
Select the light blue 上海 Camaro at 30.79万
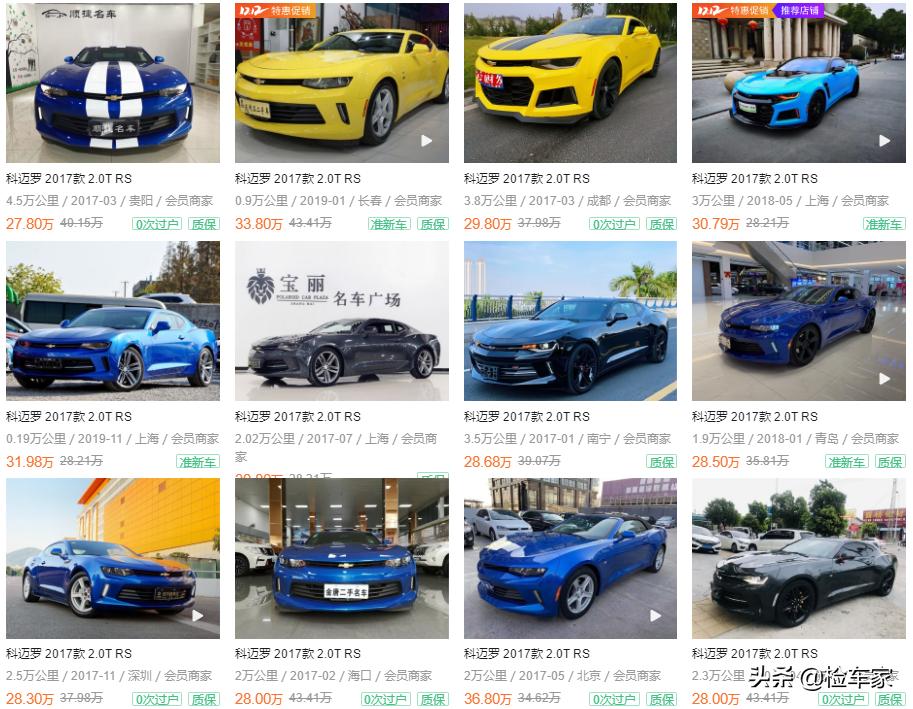[798, 83]
